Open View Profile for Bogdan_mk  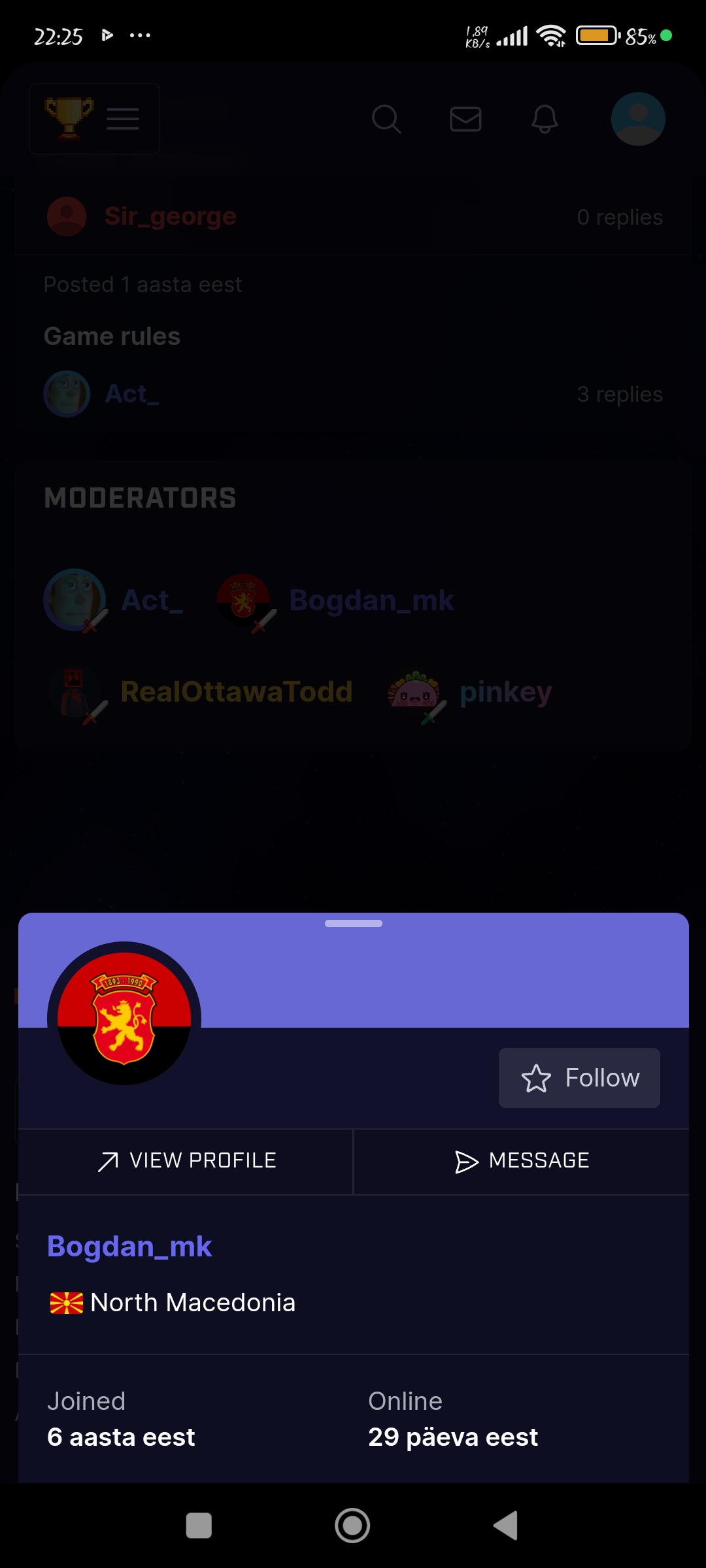point(186,1160)
